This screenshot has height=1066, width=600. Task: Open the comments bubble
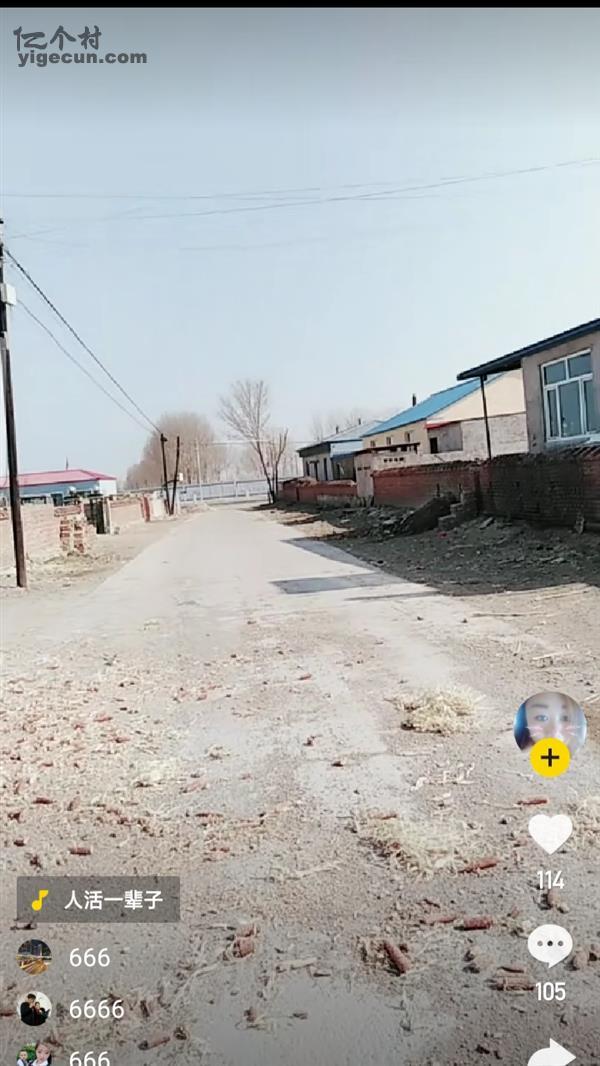(x=550, y=945)
